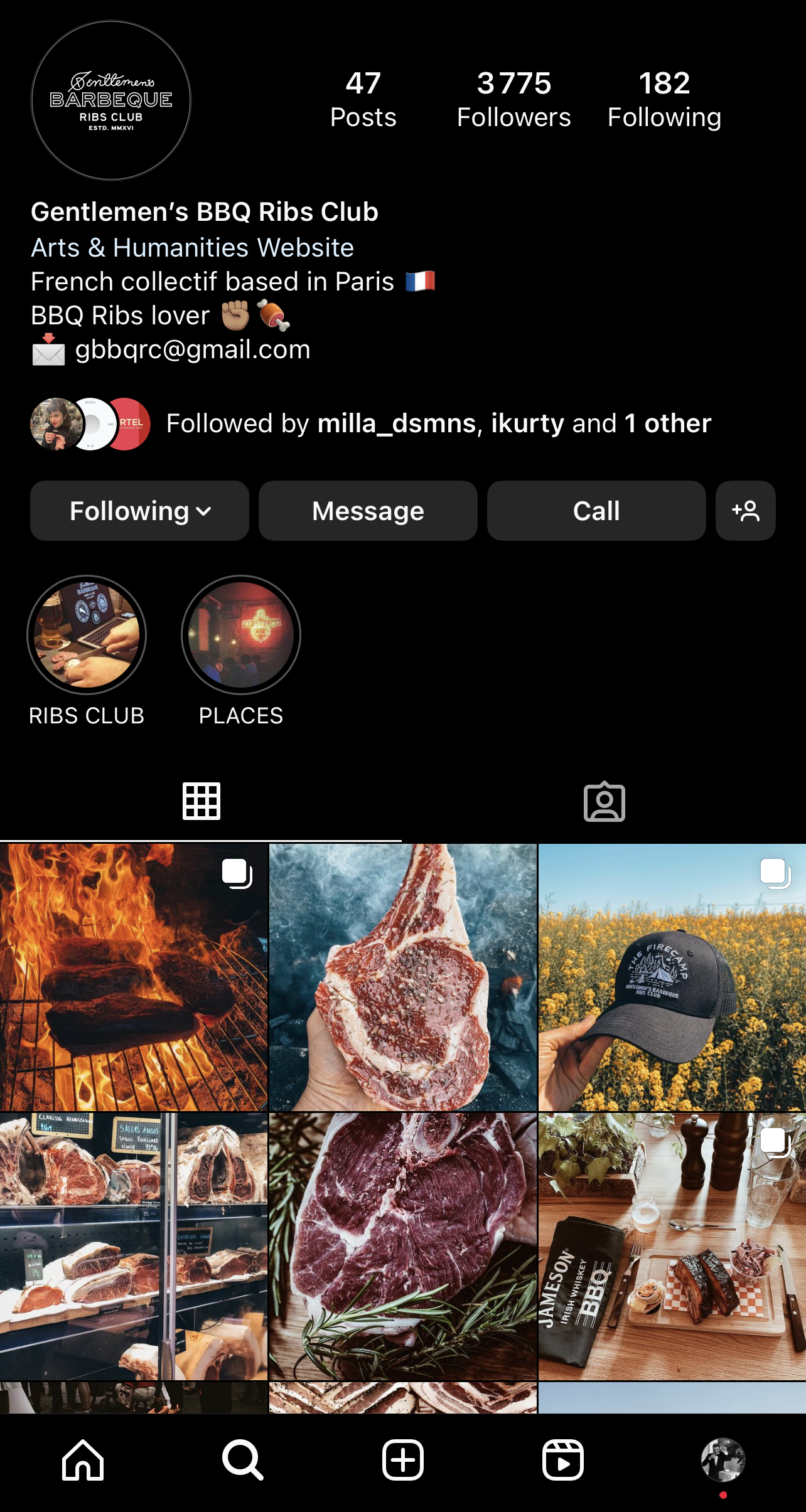
Task: Create a new post
Action: pyautogui.click(x=403, y=1460)
